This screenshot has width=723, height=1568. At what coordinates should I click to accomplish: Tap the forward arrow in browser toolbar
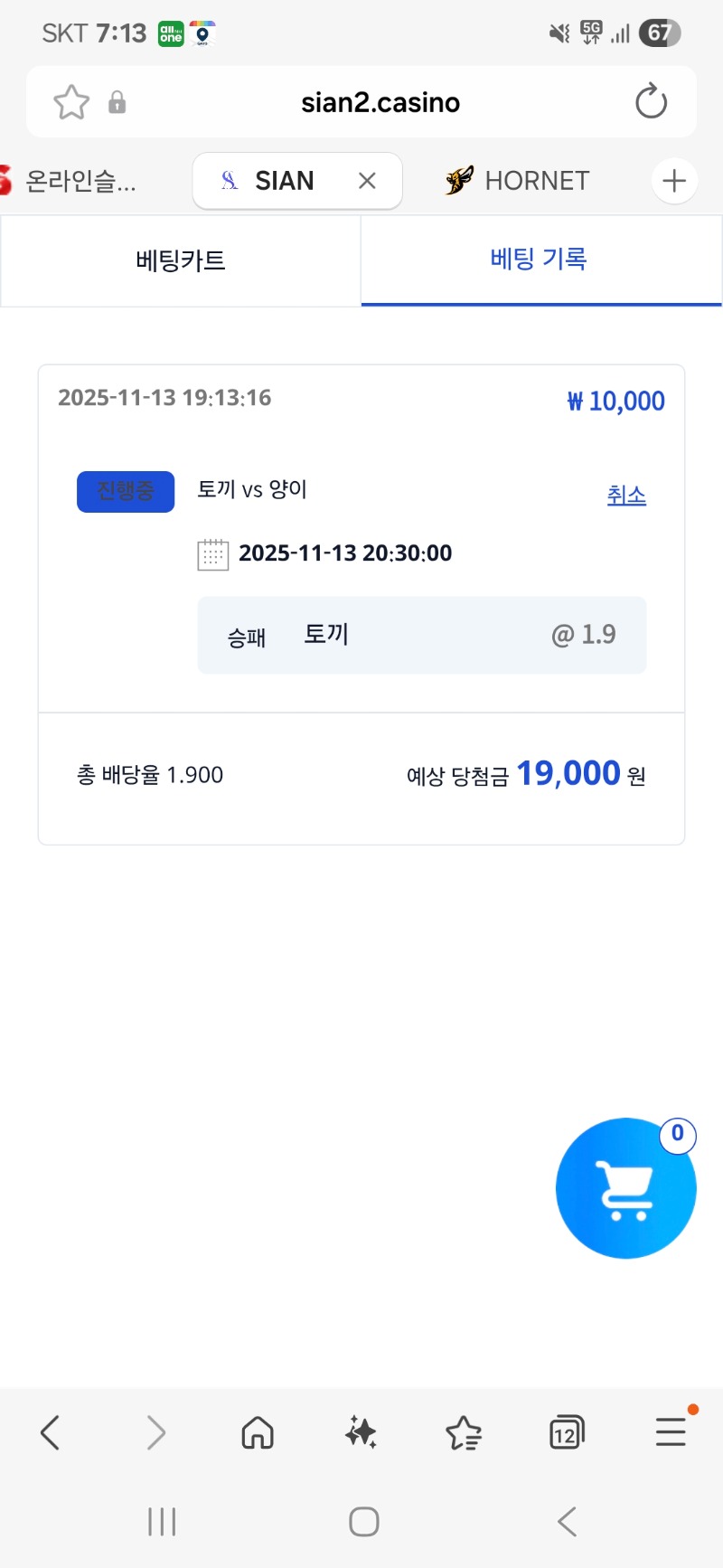click(x=154, y=1432)
